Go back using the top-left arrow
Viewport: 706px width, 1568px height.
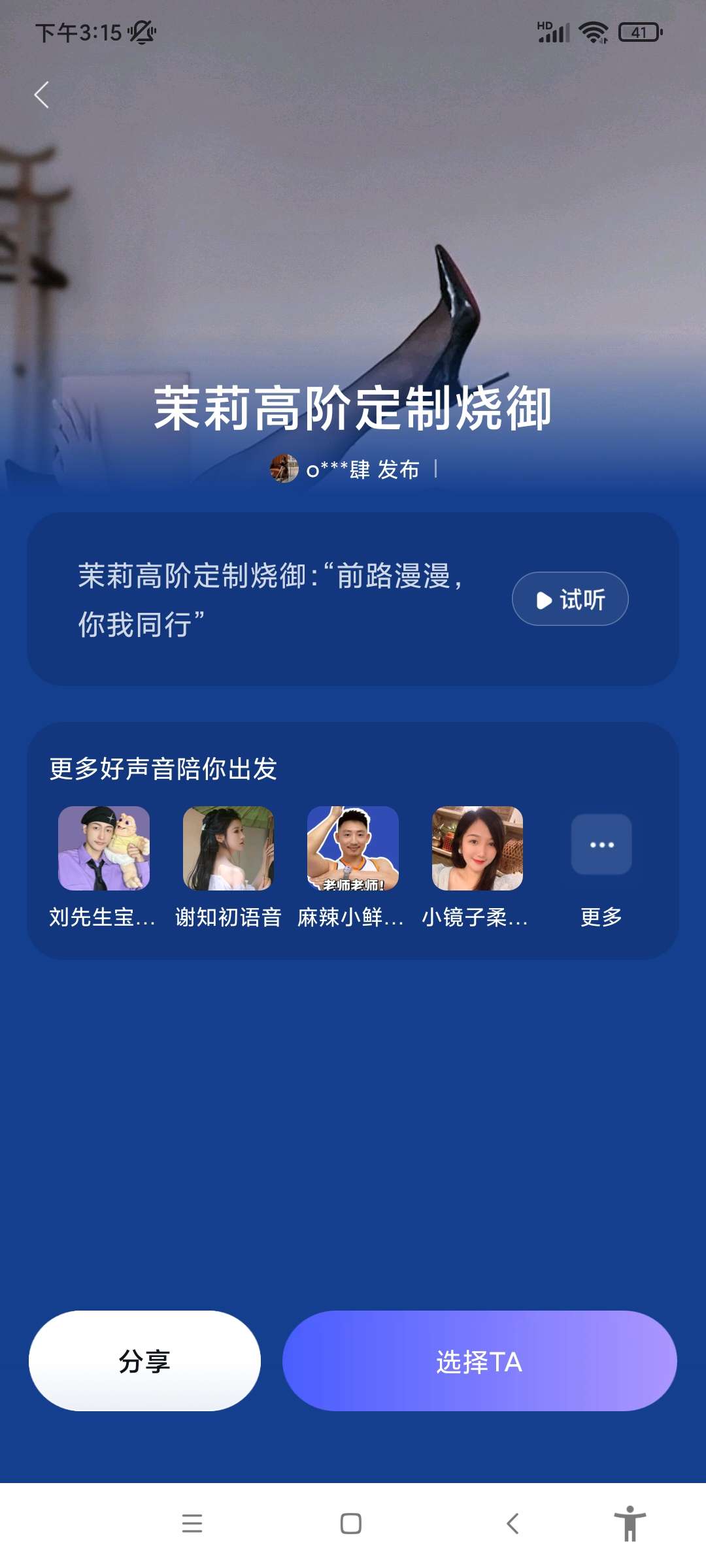click(42, 95)
